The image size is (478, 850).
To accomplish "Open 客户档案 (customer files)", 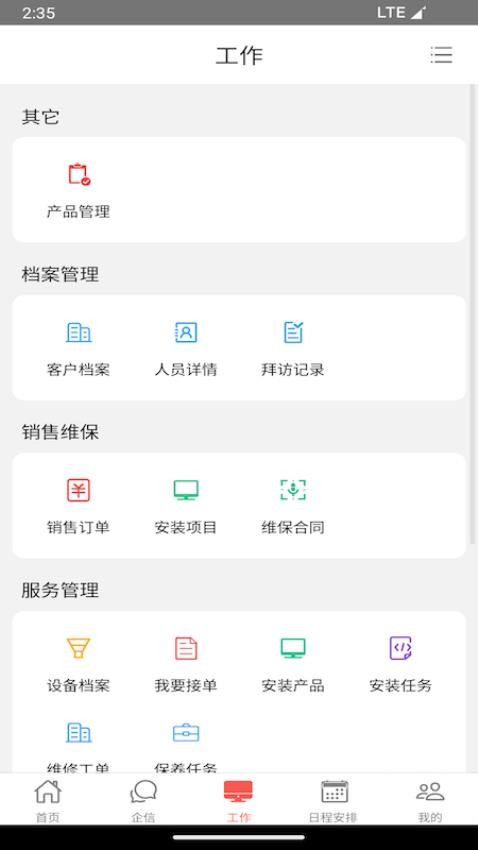I will pyautogui.click(x=79, y=349).
